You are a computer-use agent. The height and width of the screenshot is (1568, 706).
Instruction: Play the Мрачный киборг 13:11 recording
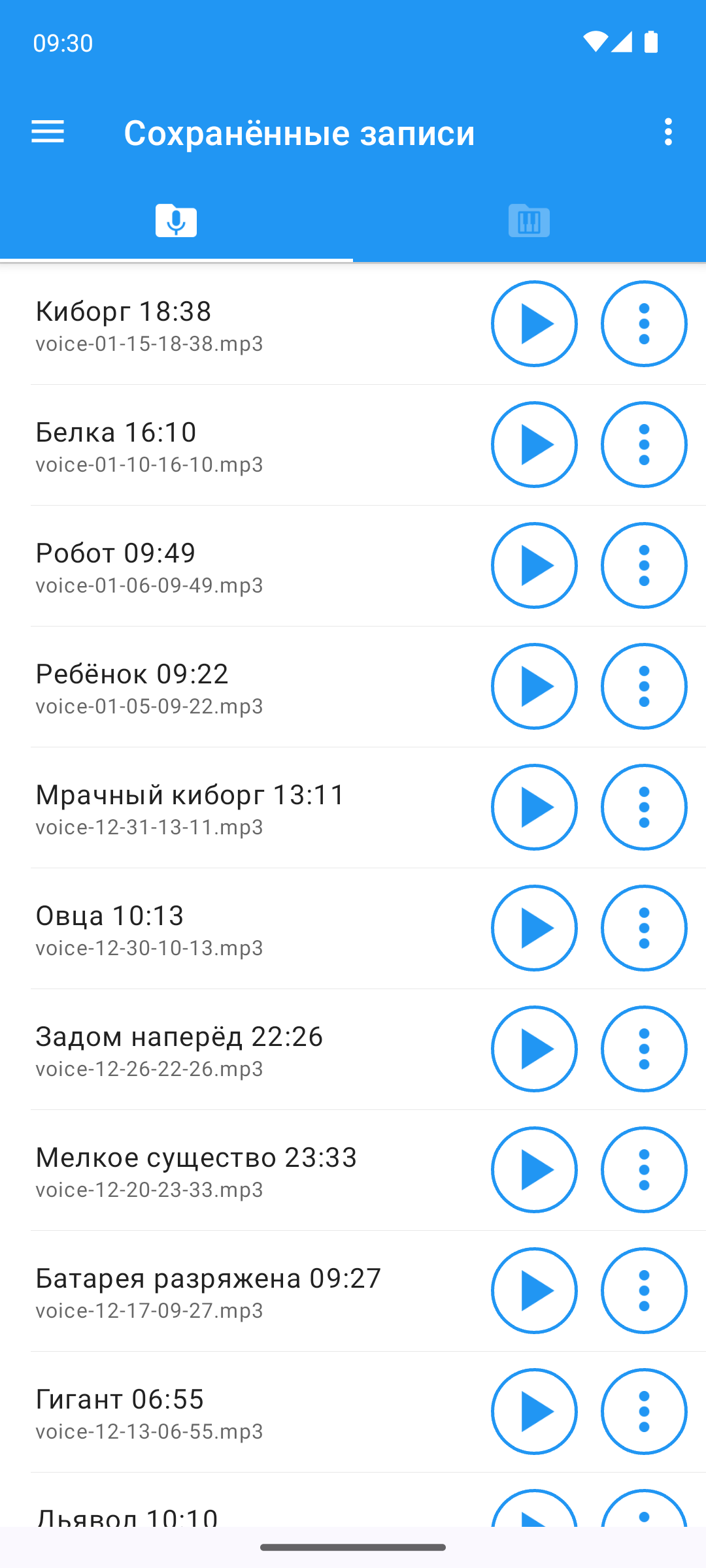pyautogui.click(x=534, y=808)
